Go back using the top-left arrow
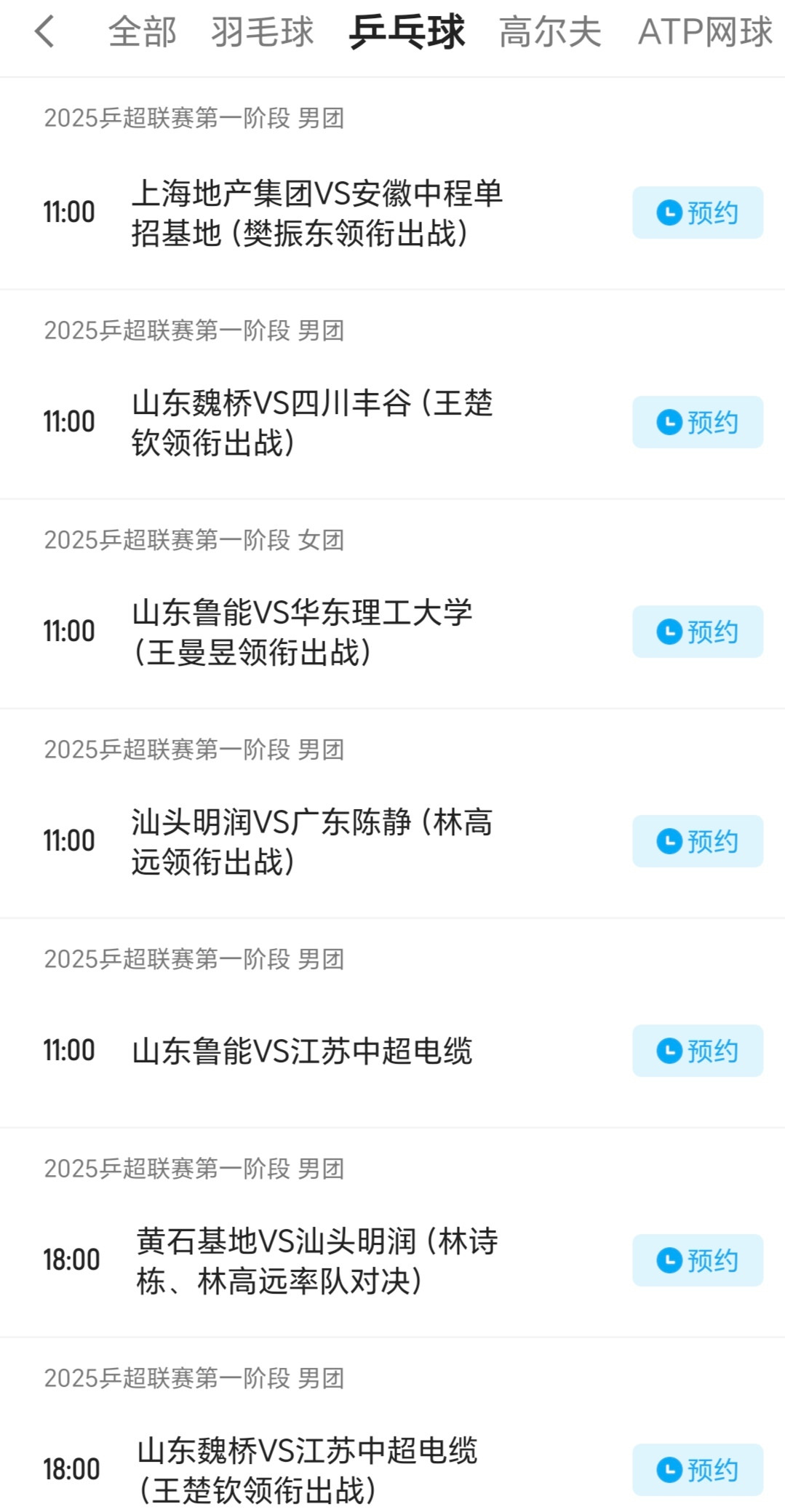 click(45, 32)
